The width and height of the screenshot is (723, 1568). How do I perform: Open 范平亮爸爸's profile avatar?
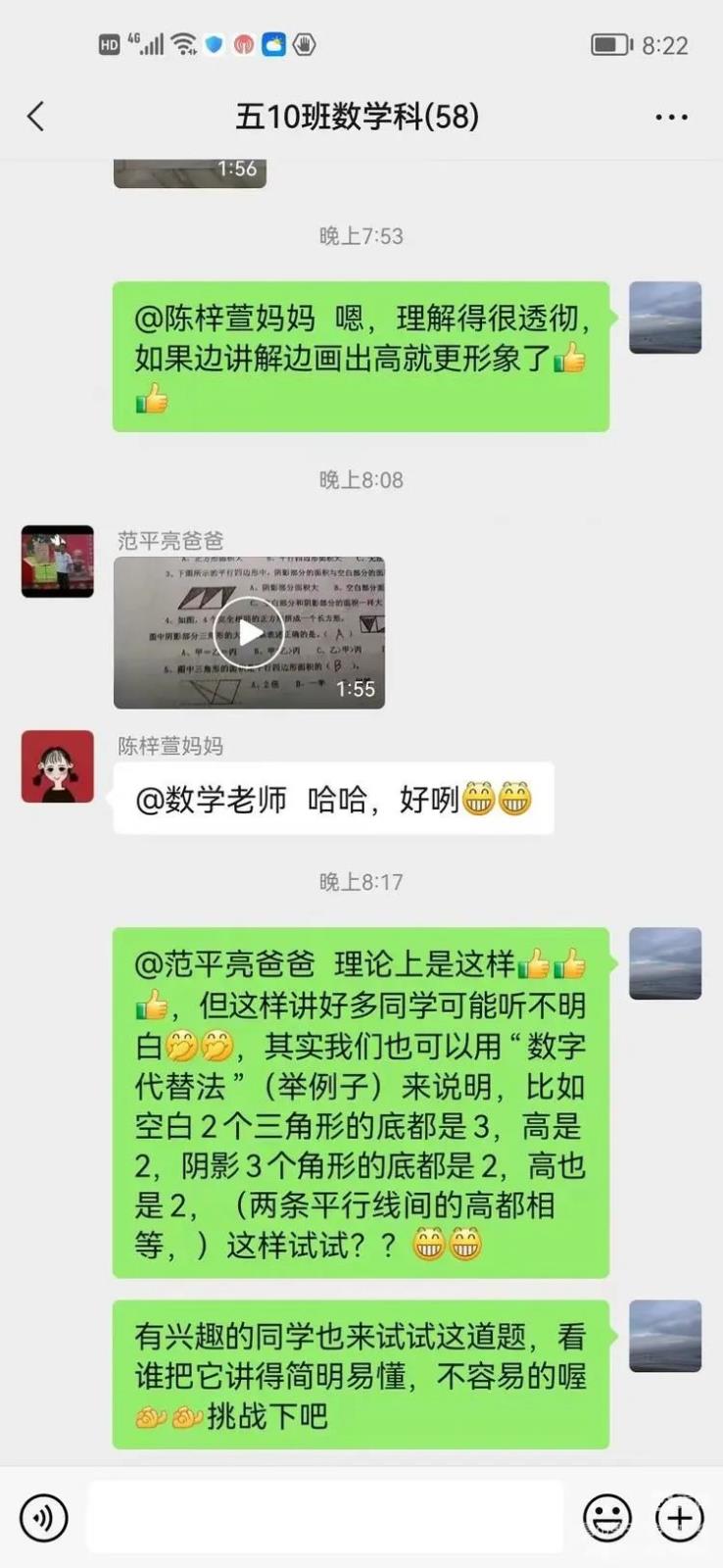[x=58, y=562]
